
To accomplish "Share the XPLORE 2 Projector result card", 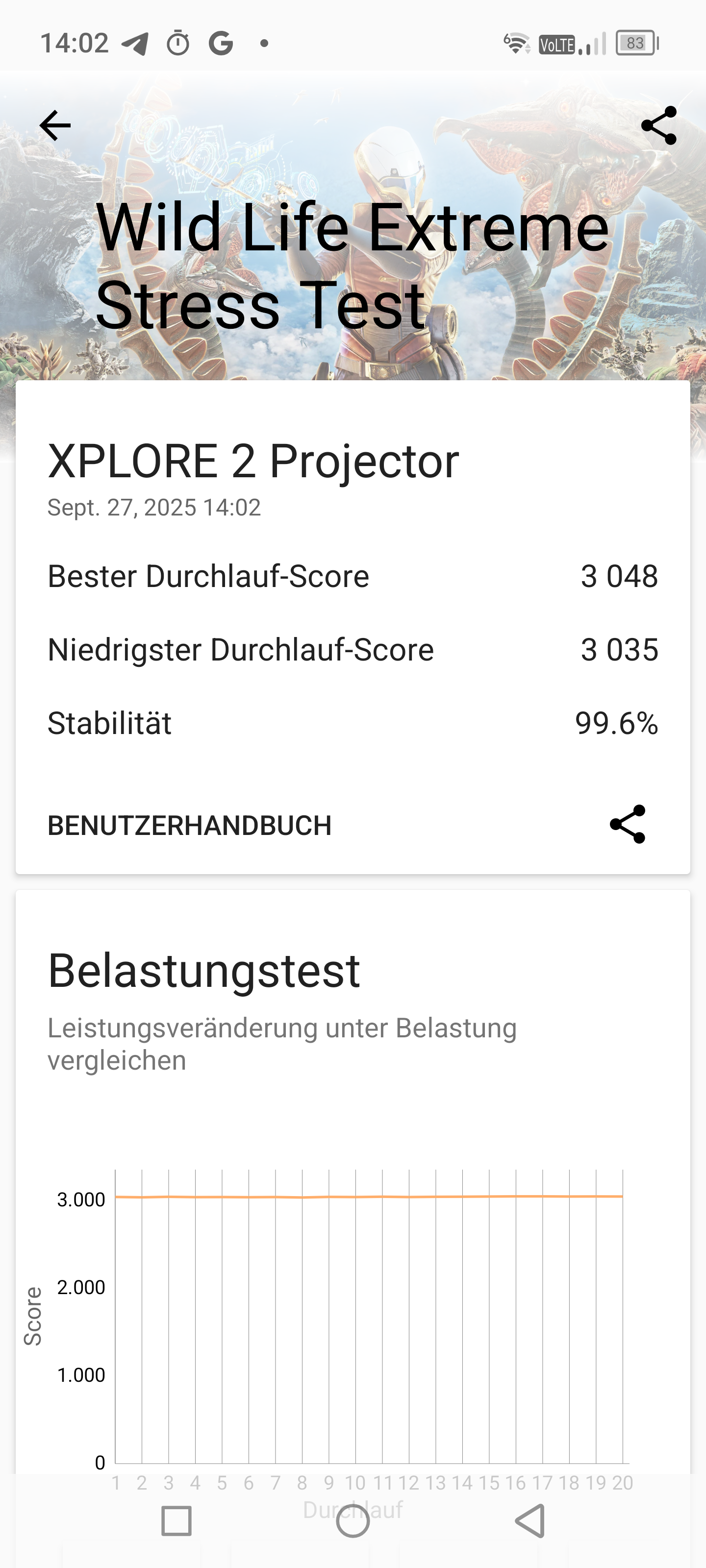I will 627,824.
